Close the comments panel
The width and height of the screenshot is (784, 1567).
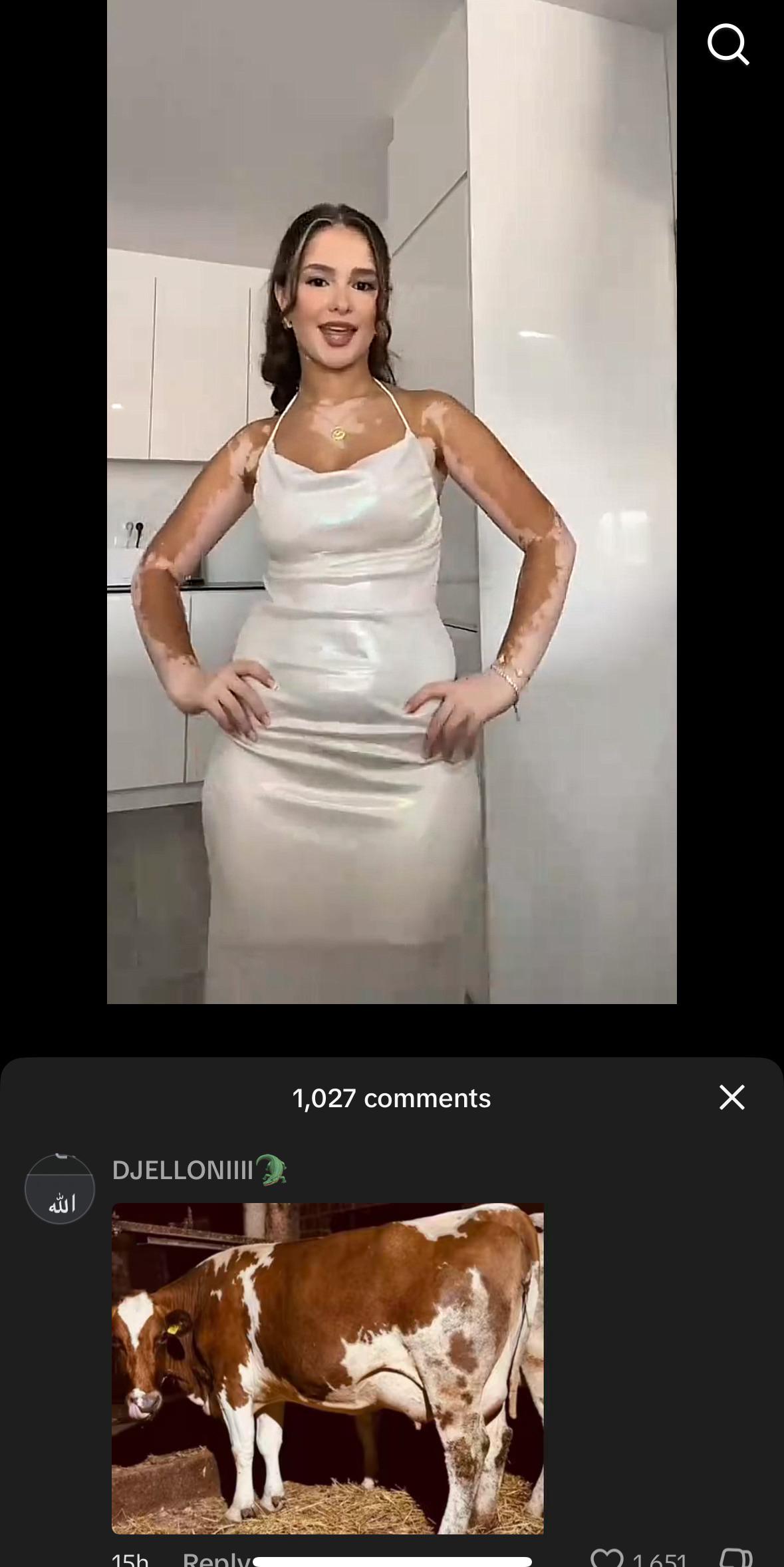pos(731,1097)
